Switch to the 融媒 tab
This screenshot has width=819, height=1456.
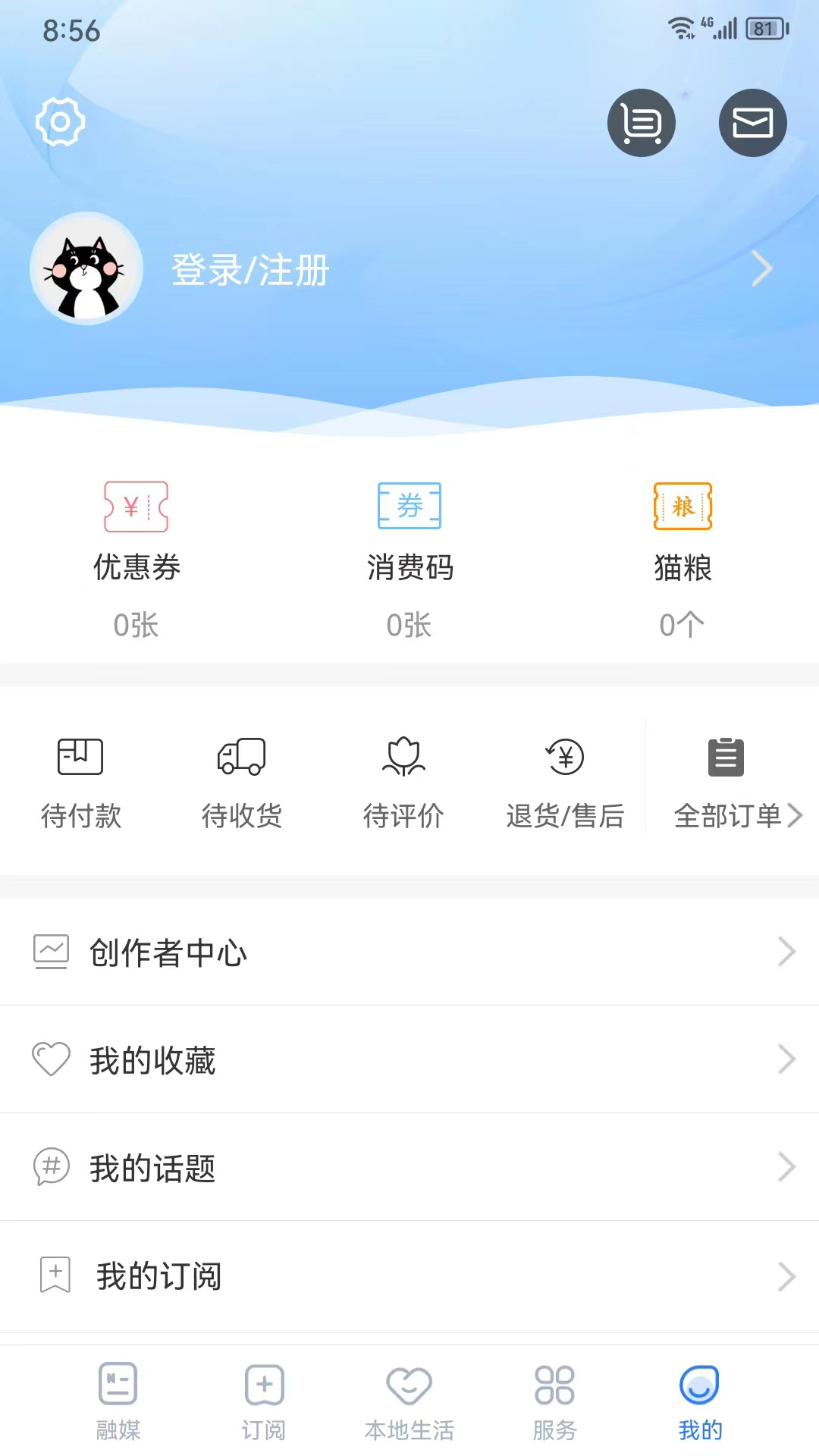tap(118, 1401)
